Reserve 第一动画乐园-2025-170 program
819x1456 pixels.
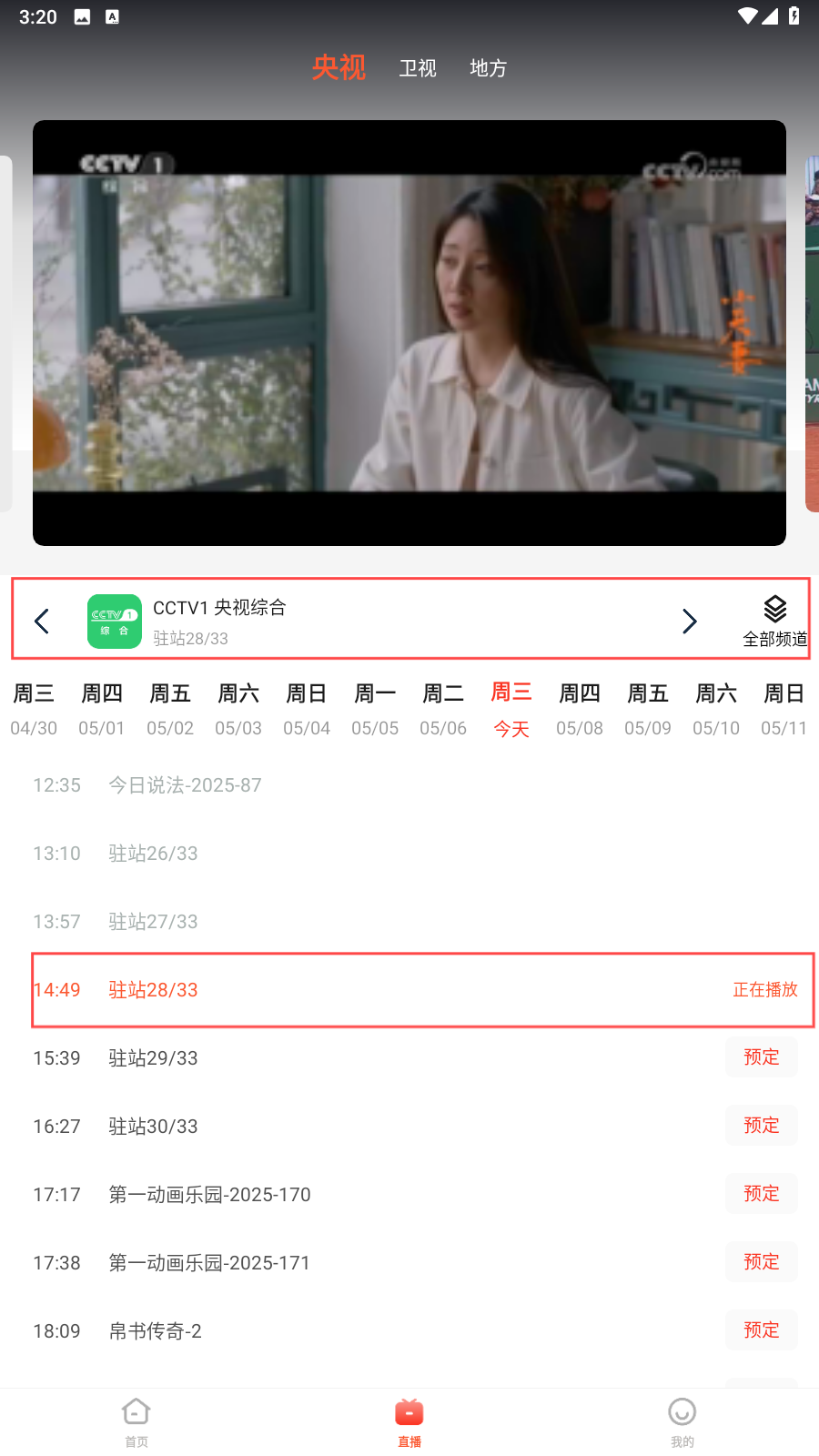(761, 1194)
